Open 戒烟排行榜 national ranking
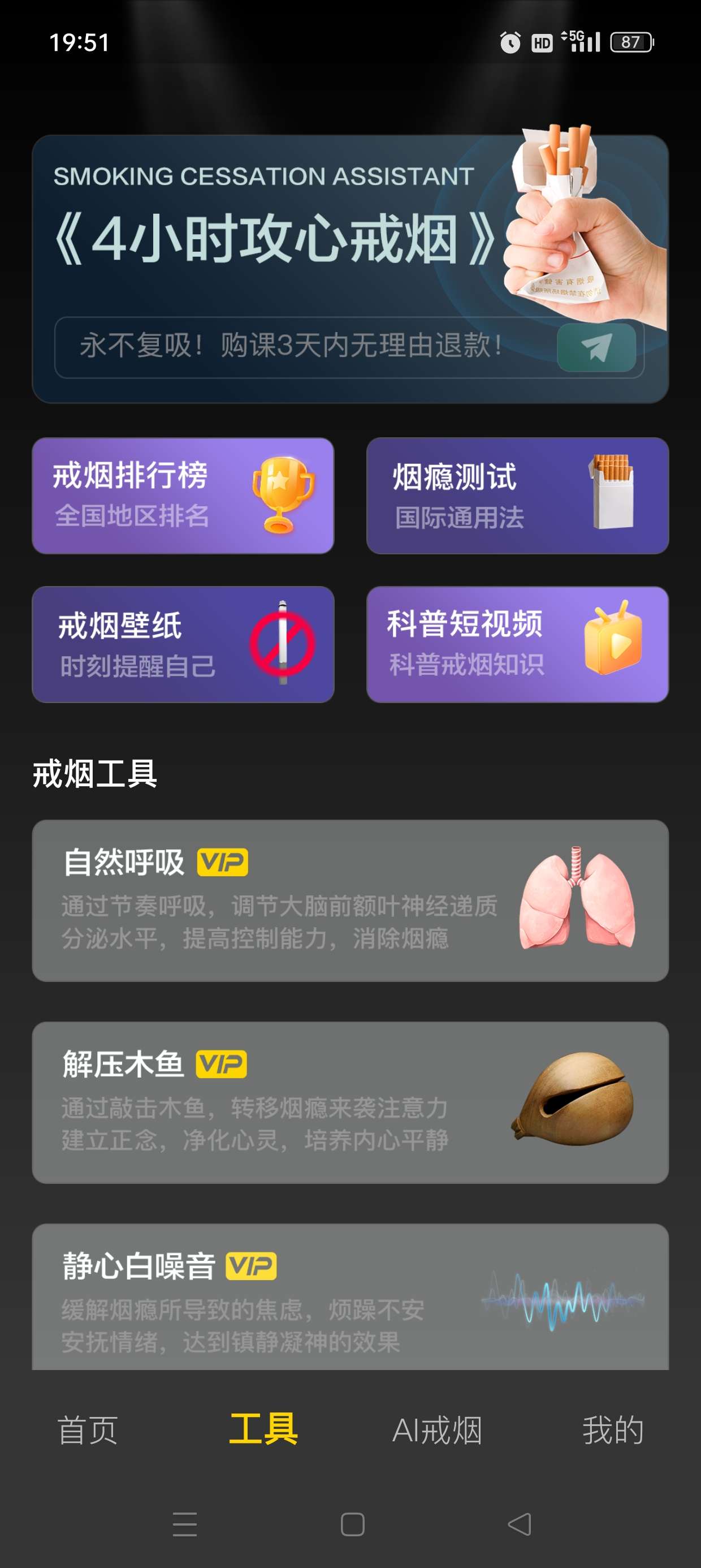Screen dimensions: 701x1568 183,496
